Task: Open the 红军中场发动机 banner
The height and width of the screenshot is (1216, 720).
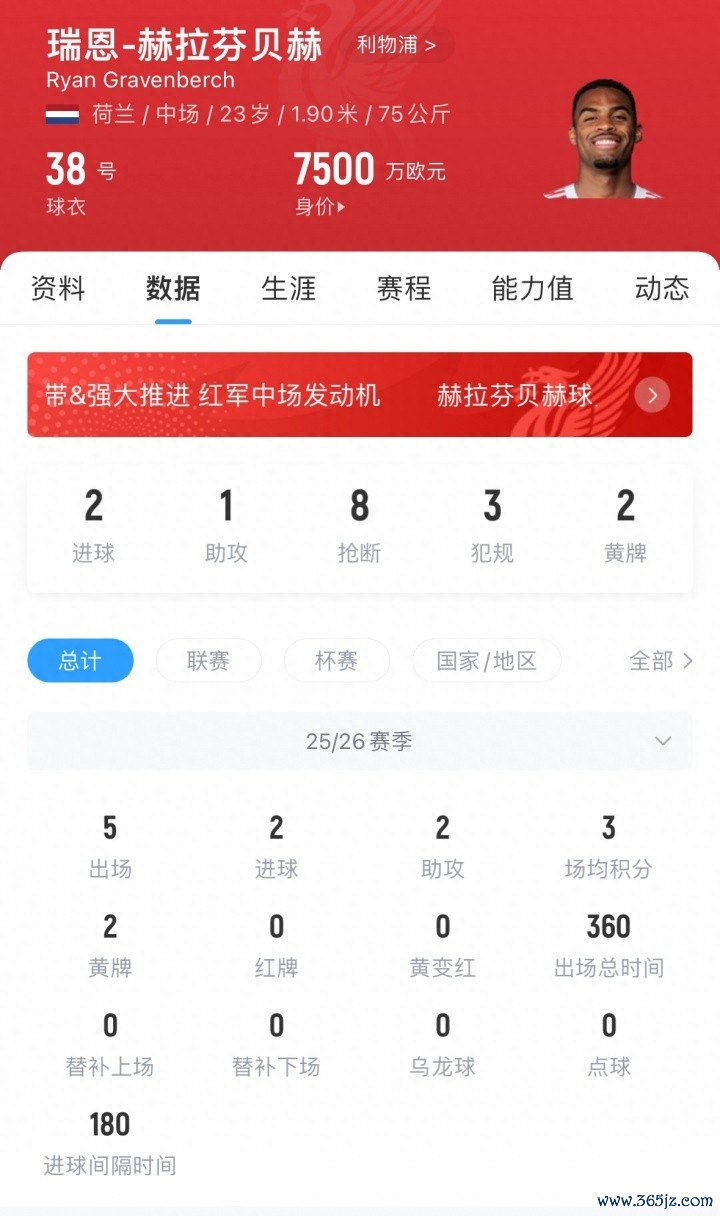Action: click(x=359, y=395)
